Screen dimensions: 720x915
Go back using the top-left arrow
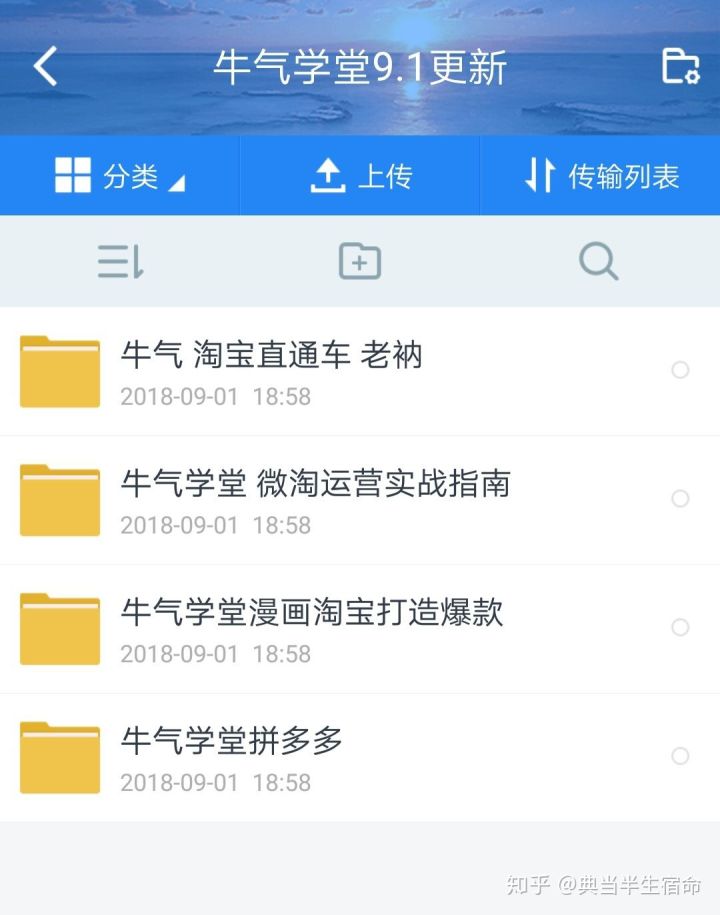pos(46,67)
